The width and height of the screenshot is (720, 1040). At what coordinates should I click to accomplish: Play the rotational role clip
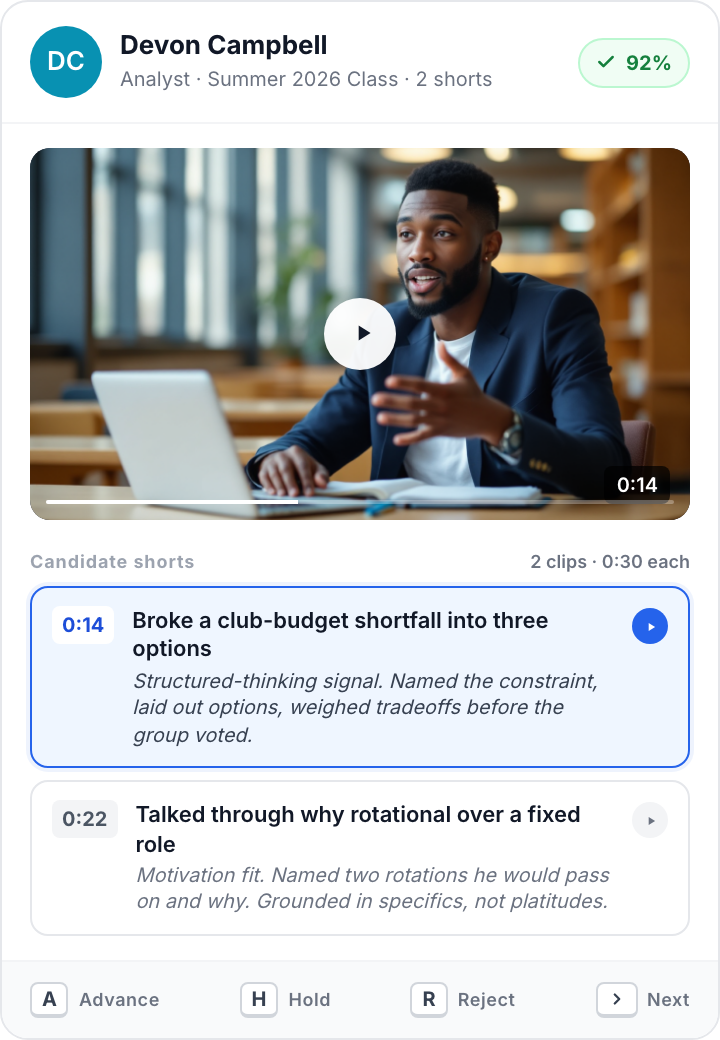click(650, 820)
